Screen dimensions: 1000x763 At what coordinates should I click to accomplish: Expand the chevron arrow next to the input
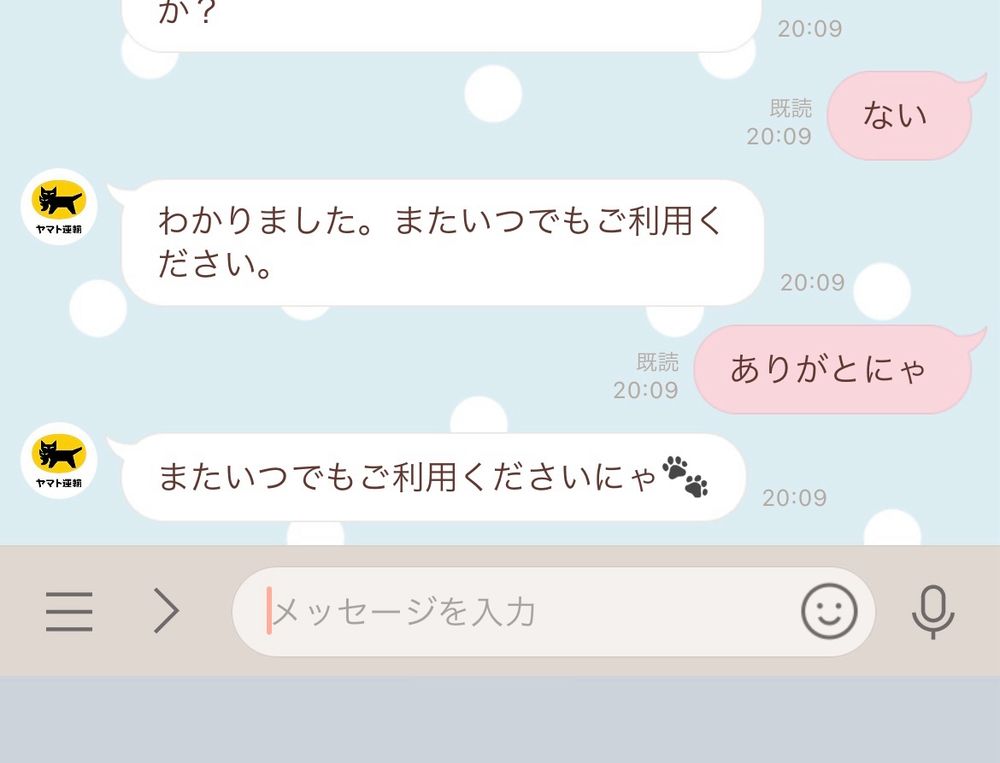(x=166, y=612)
